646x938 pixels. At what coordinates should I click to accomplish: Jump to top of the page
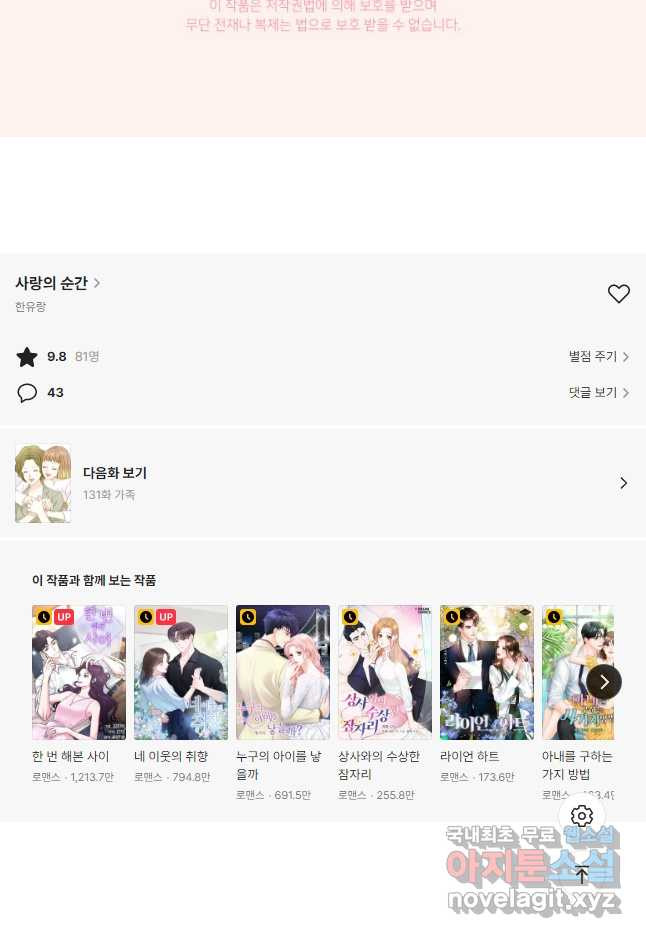(582, 874)
